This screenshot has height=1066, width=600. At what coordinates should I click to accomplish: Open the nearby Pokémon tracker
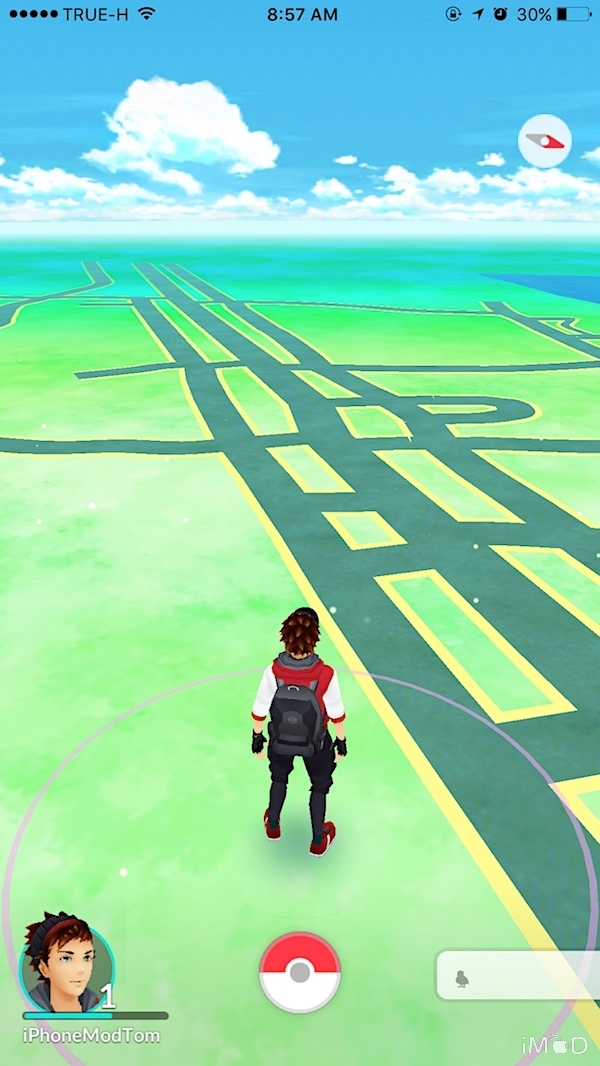point(517,976)
